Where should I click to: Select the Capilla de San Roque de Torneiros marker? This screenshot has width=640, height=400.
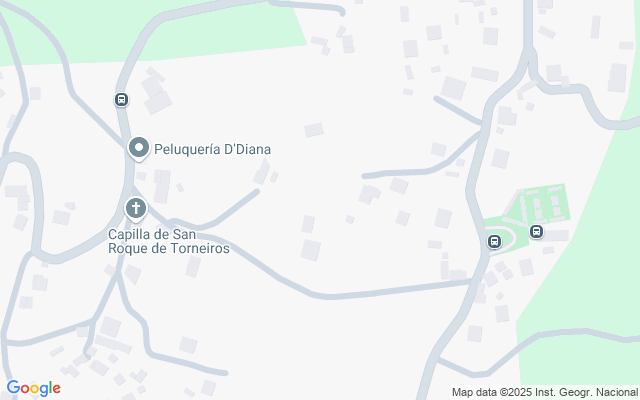[x=135, y=209]
